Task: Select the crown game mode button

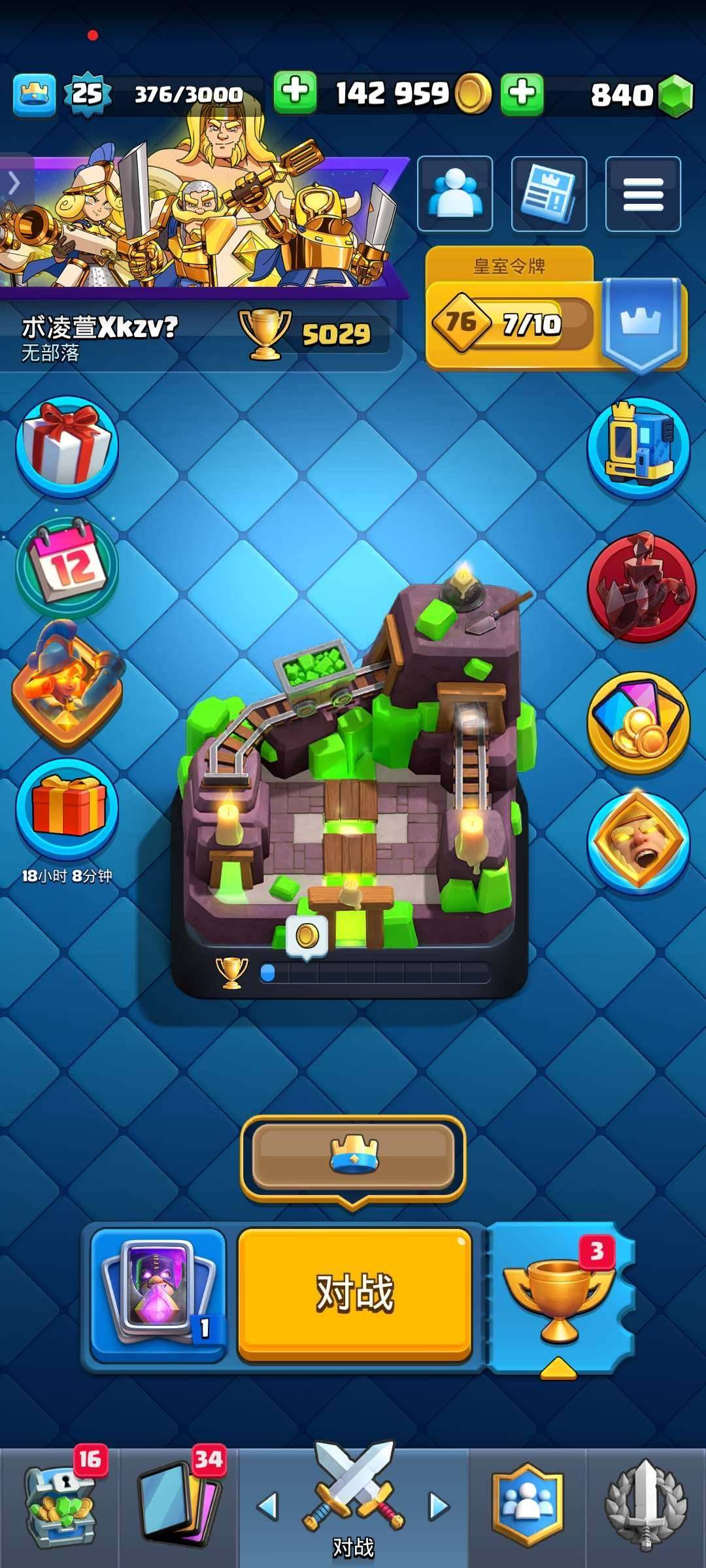Action: [353, 1155]
